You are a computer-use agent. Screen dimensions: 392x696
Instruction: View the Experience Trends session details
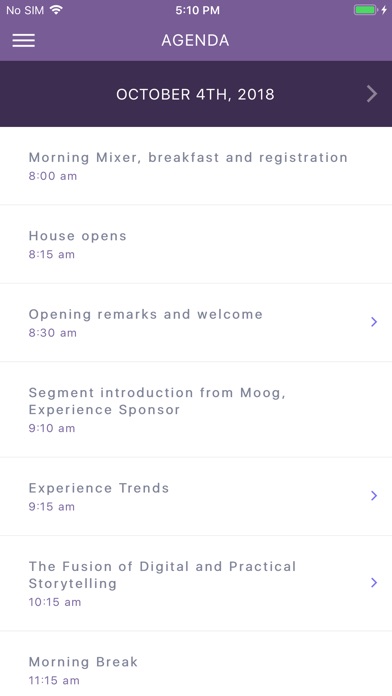[196, 496]
